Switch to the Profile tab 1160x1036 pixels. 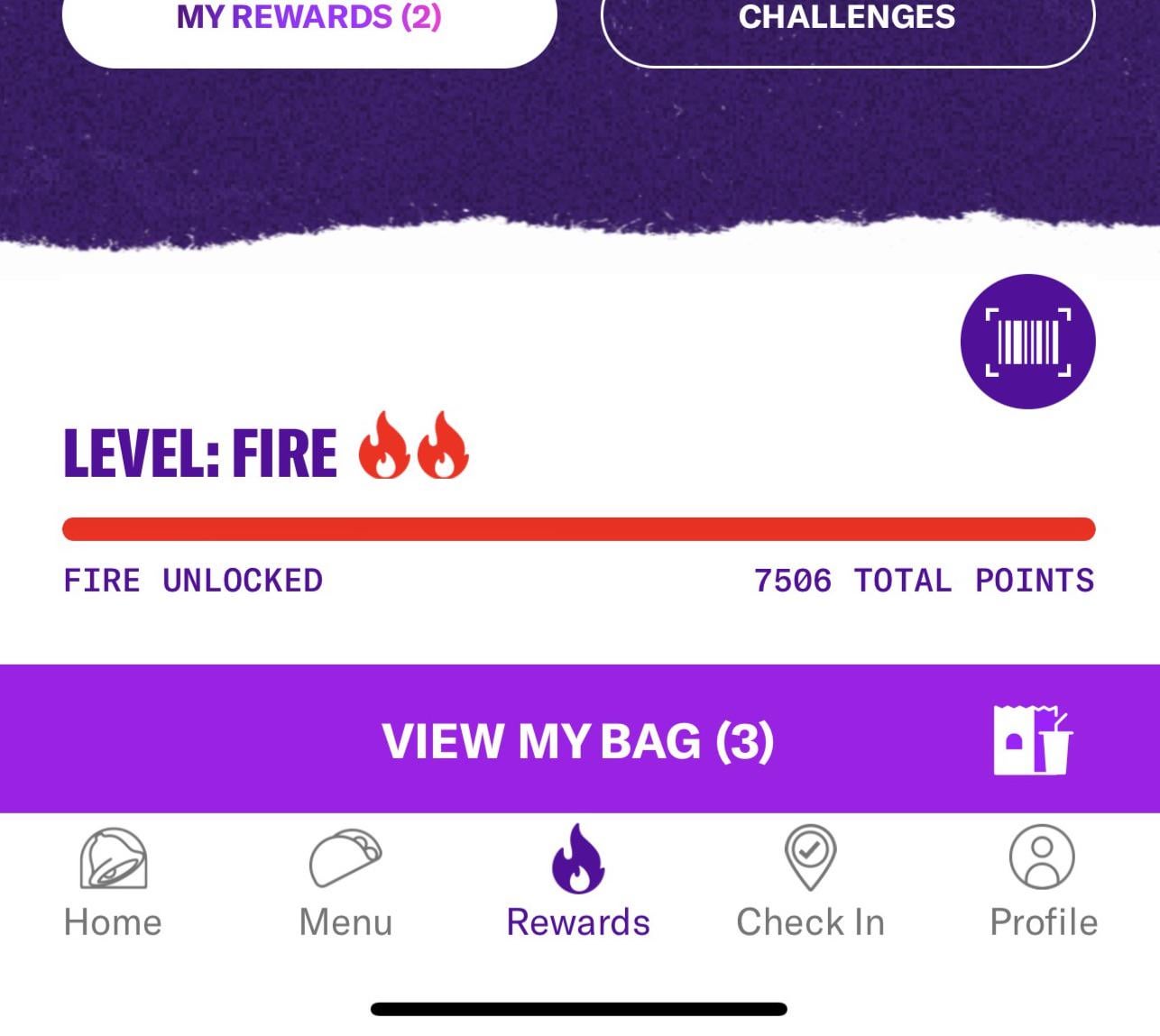point(1043,883)
